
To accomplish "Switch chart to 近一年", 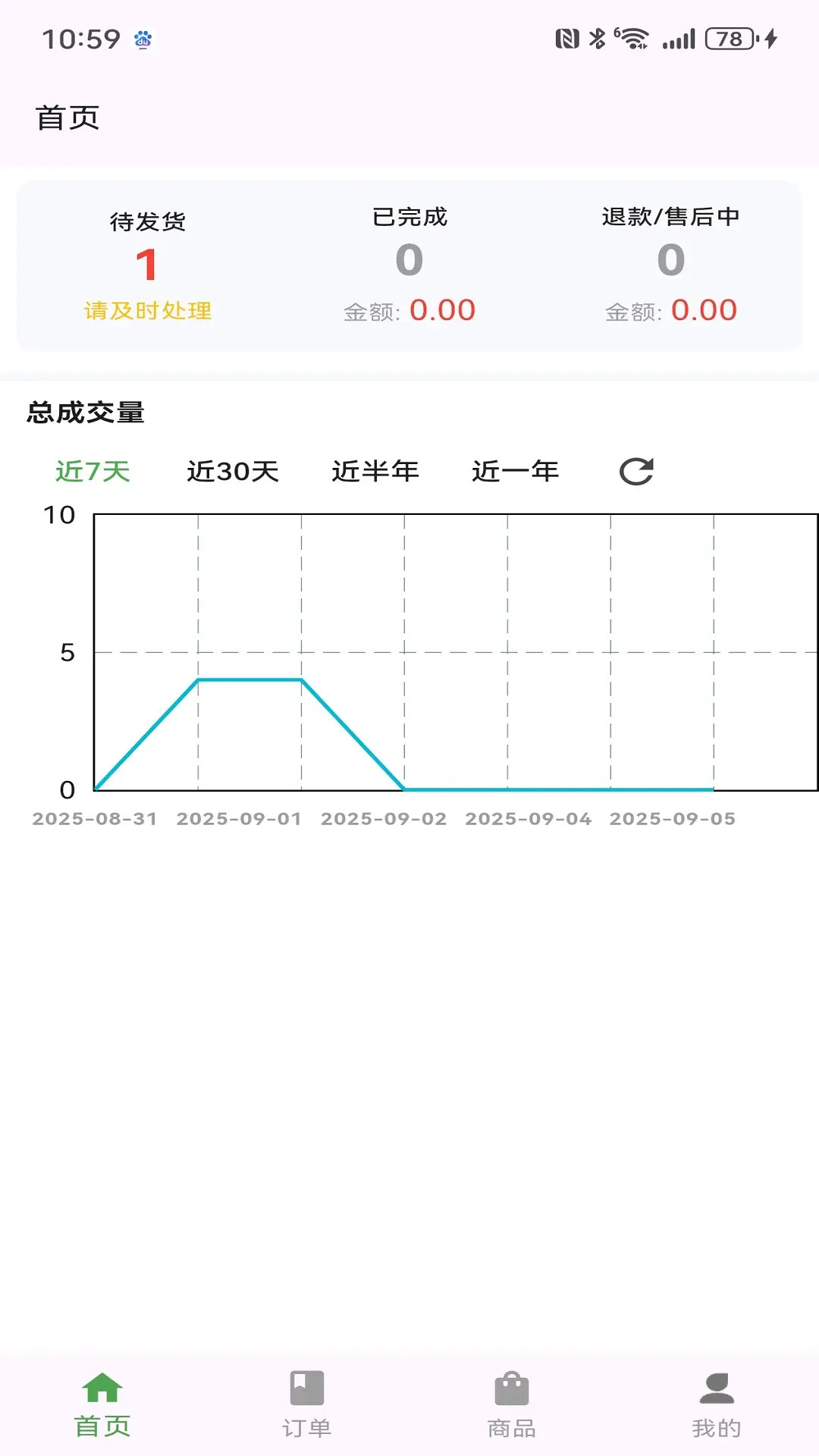I will tap(516, 471).
